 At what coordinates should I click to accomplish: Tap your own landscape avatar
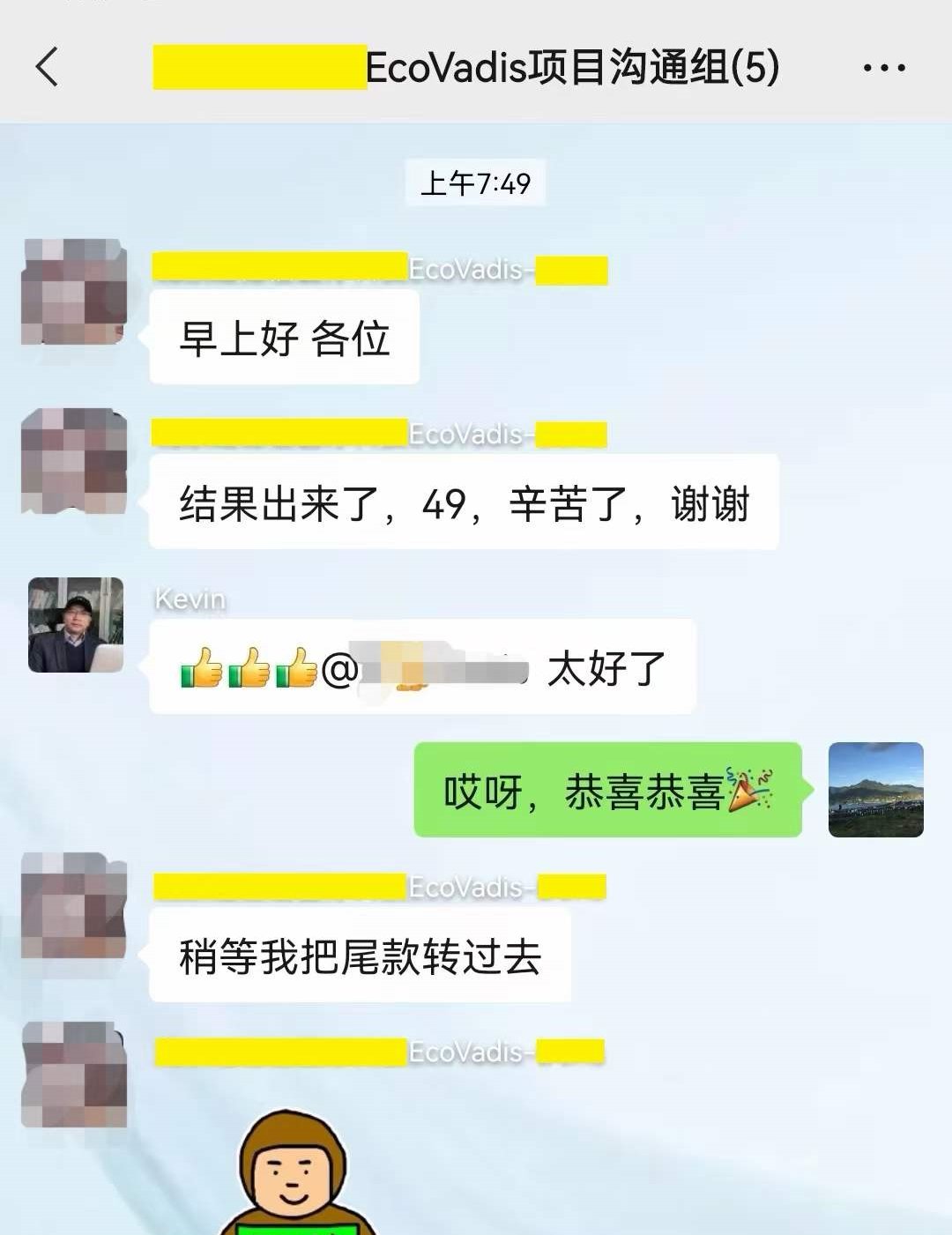tap(875, 790)
